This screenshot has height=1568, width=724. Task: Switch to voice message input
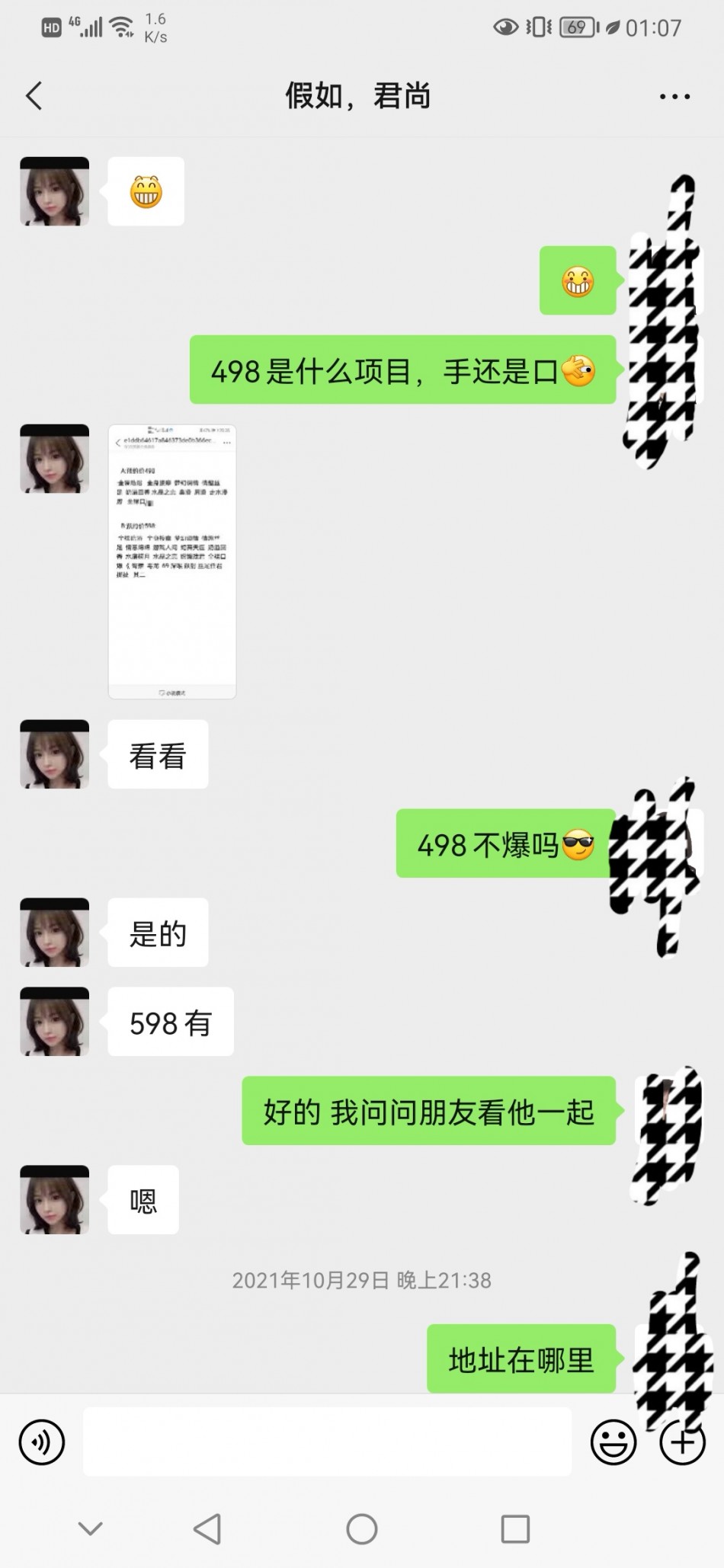pos(42,1442)
